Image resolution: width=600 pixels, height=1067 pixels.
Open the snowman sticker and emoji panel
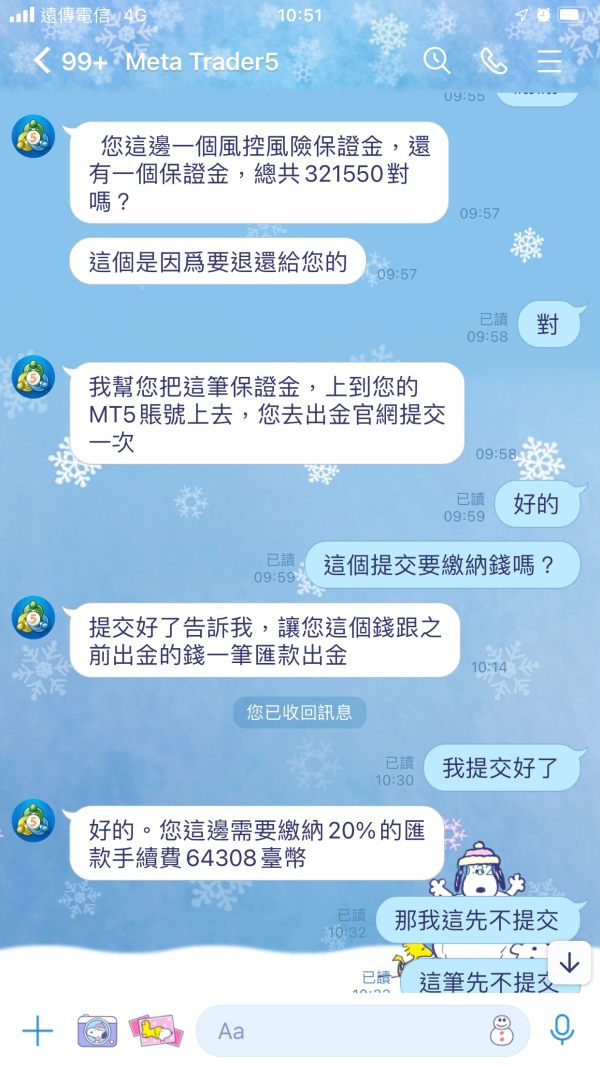pos(502,1030)
